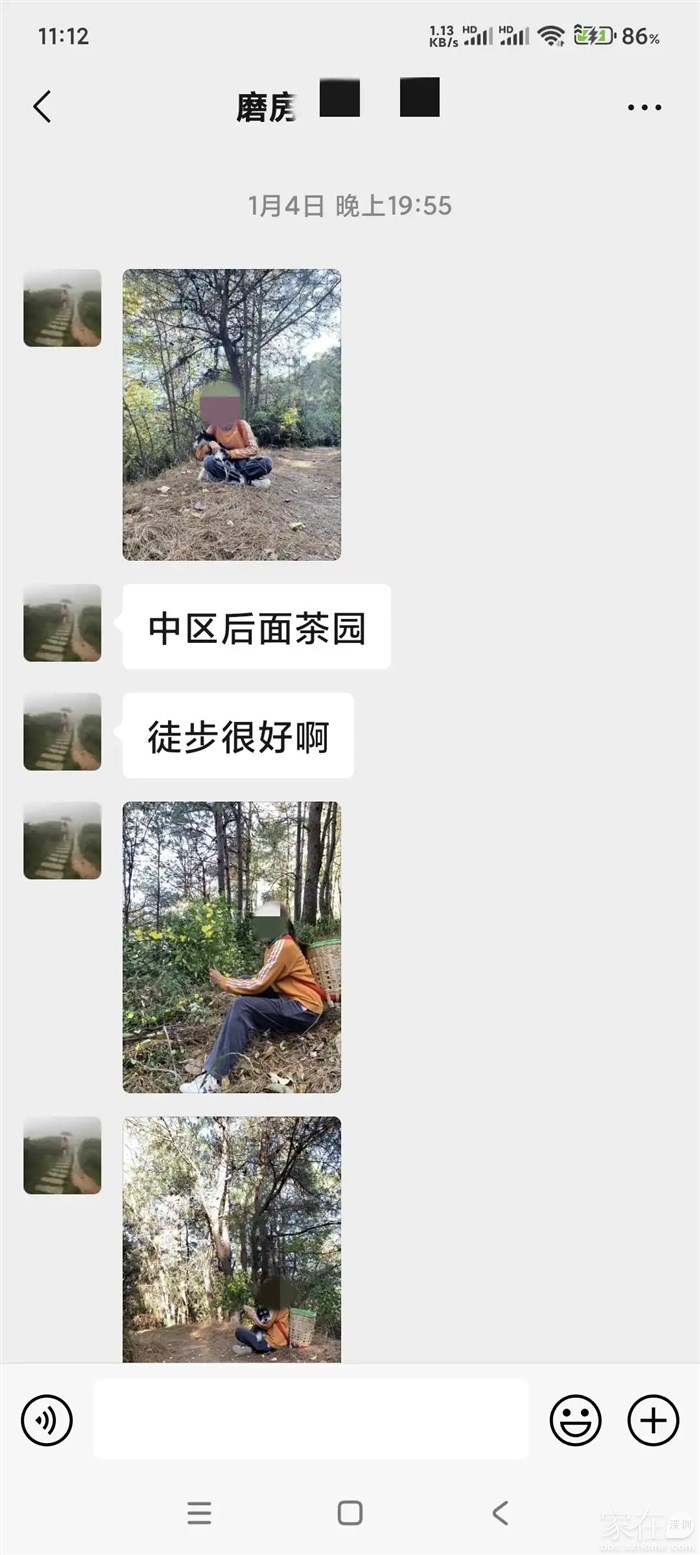This screenshot has width=700, height=1555.
Task: Open the sender's avatar beside 中区后面茶园
Action: pyautogui.click(x=62, y=623)
